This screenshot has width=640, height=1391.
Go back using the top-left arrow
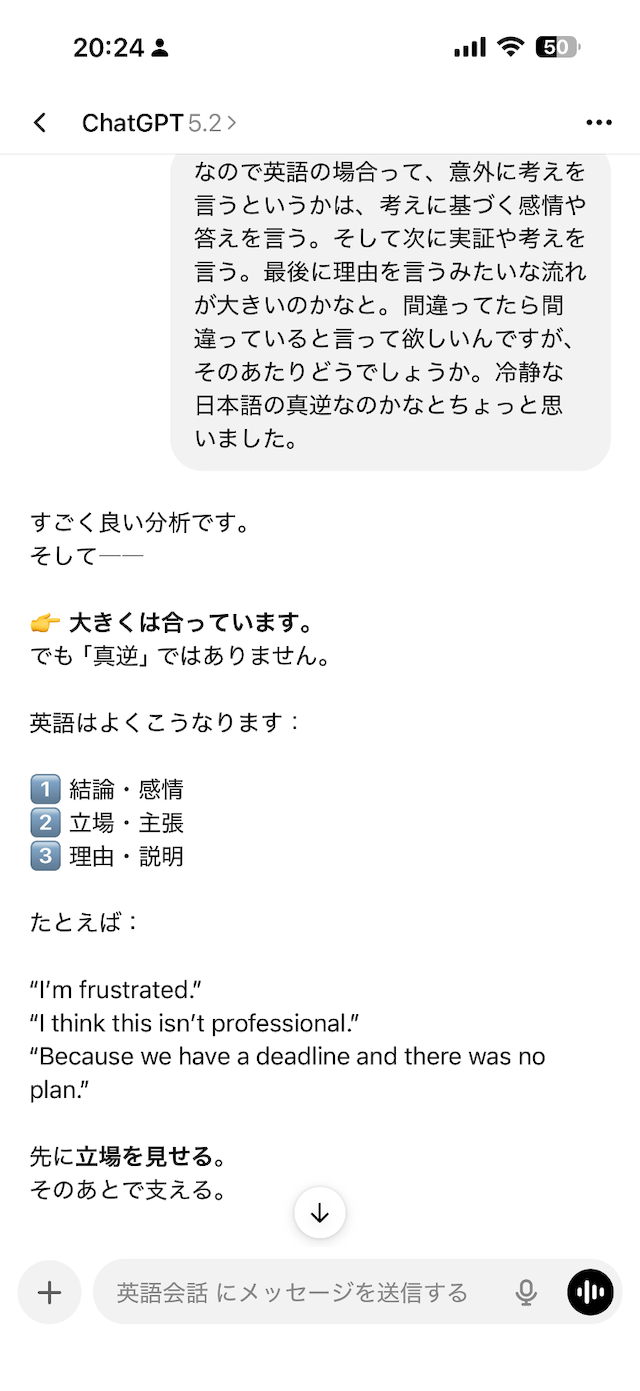coord(40,123)
